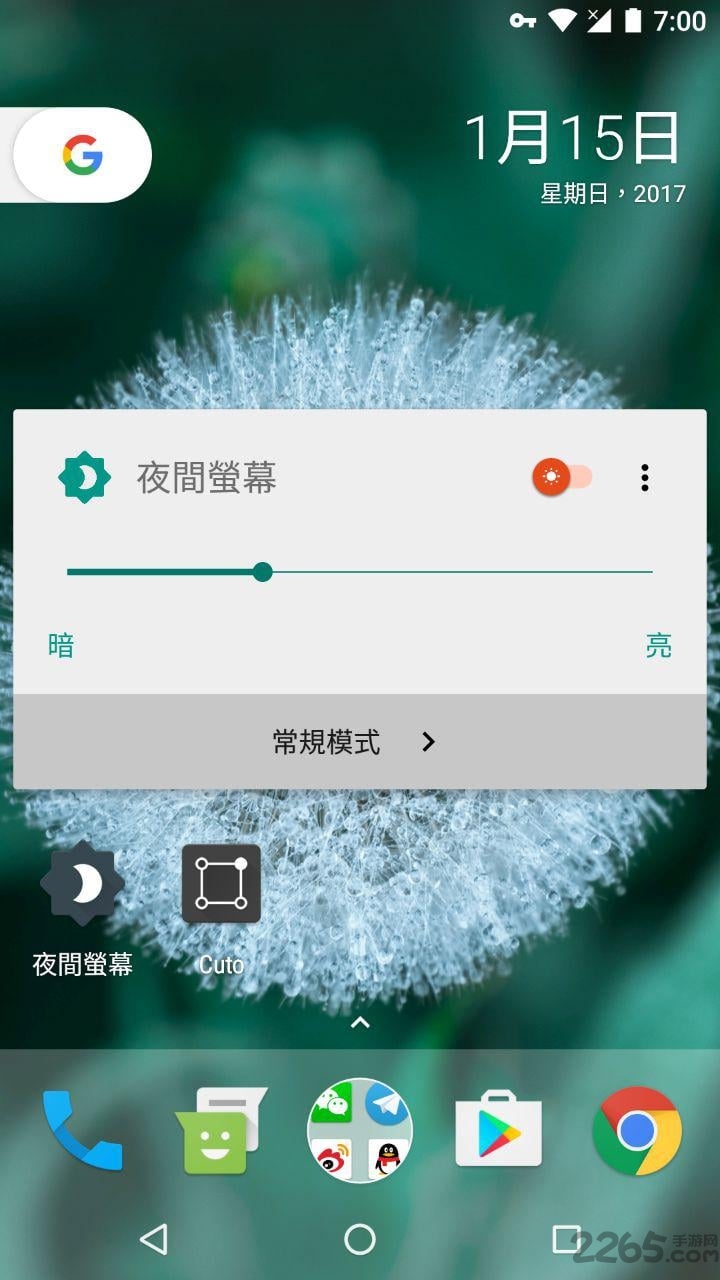
Task: Start the Phone dialer from the dock
Action: click(80, 1129)
